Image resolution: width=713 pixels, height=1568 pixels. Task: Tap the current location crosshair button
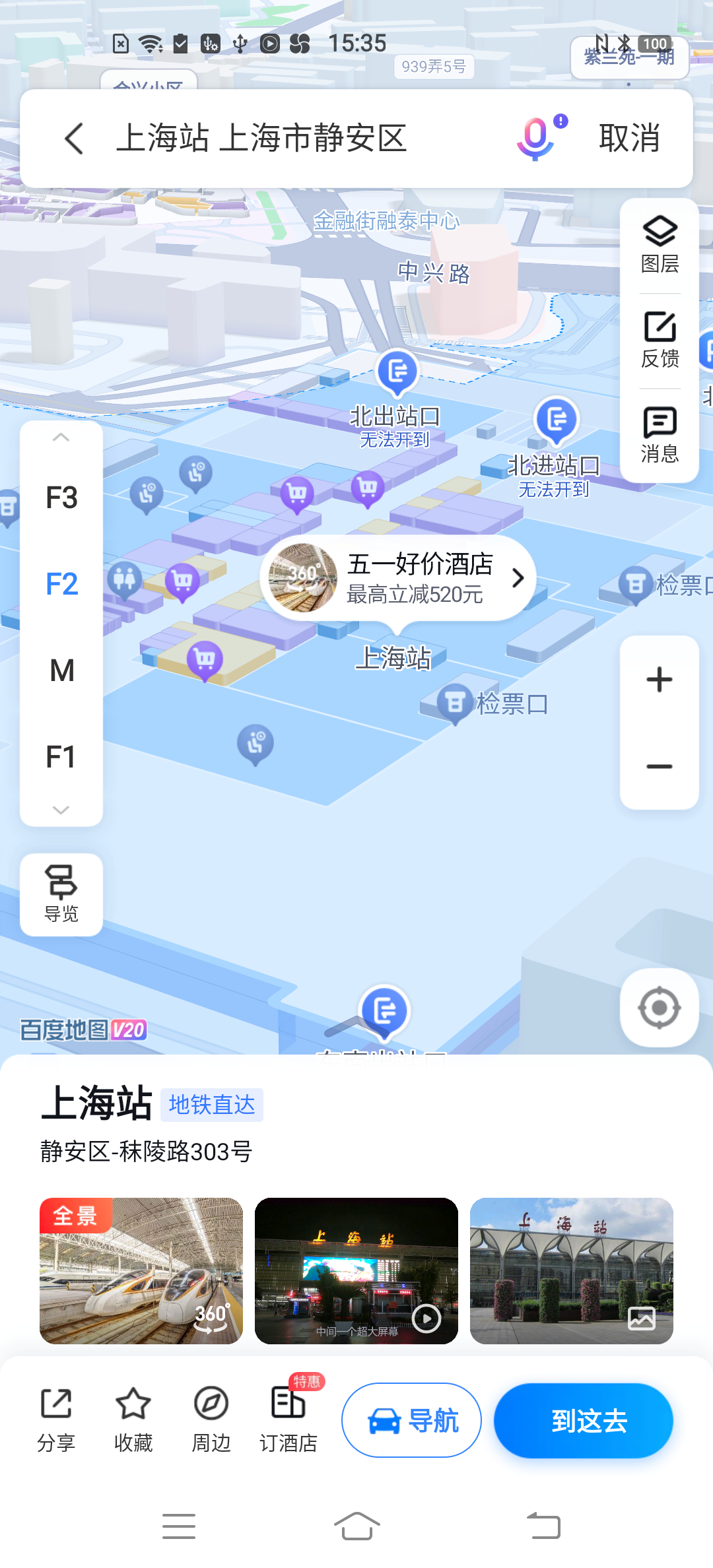[658, 1006]
